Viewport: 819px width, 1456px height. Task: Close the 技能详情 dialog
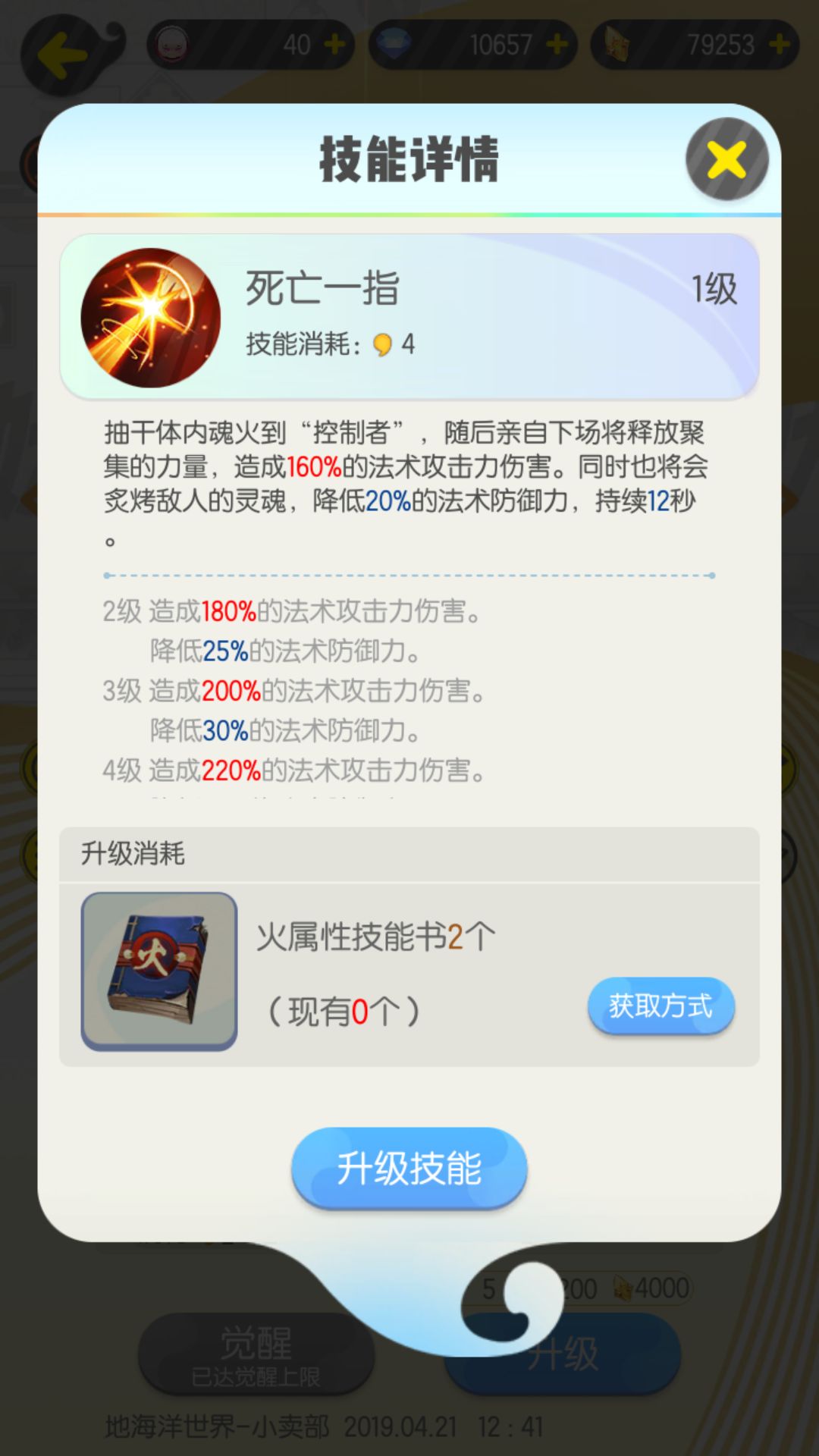click(x=725, y=158)
